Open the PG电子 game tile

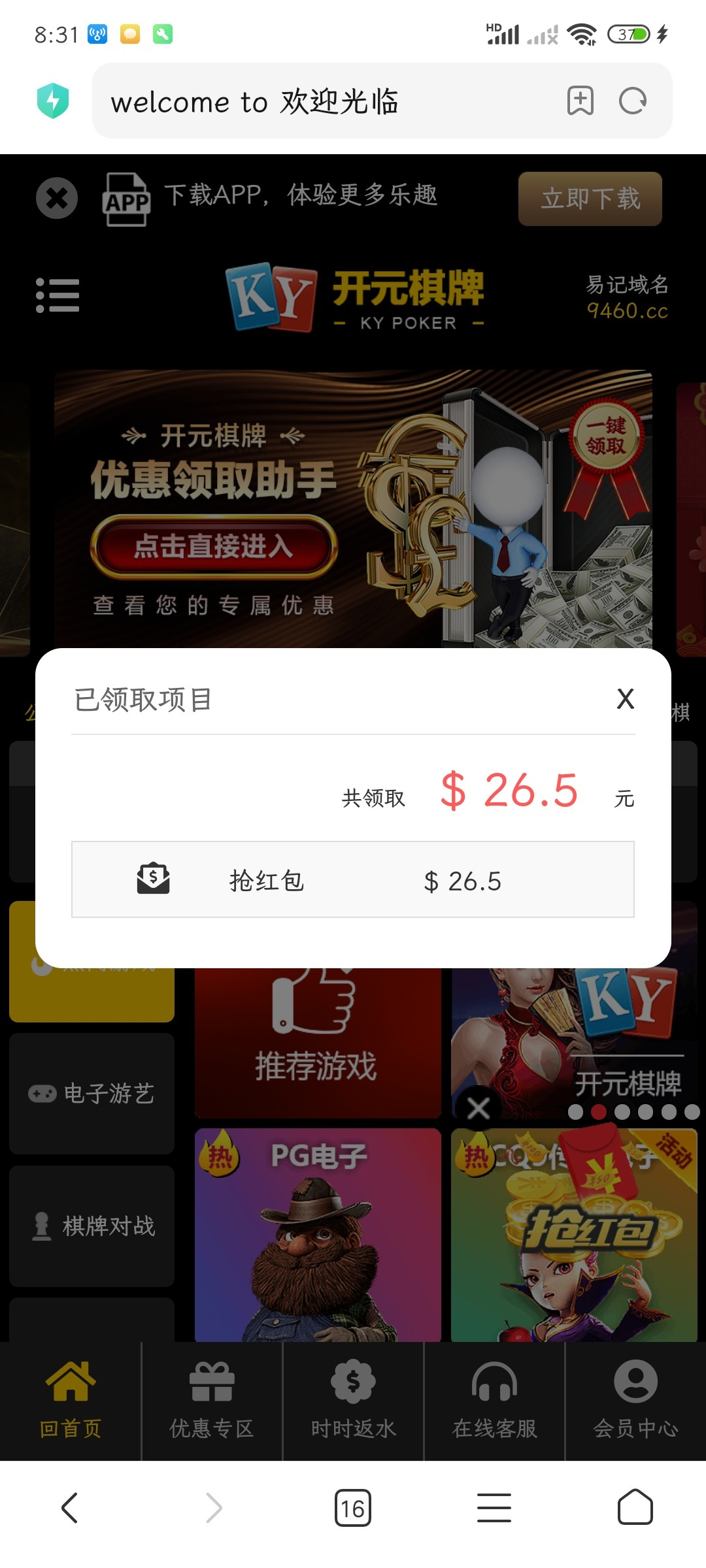[318, 1235]
